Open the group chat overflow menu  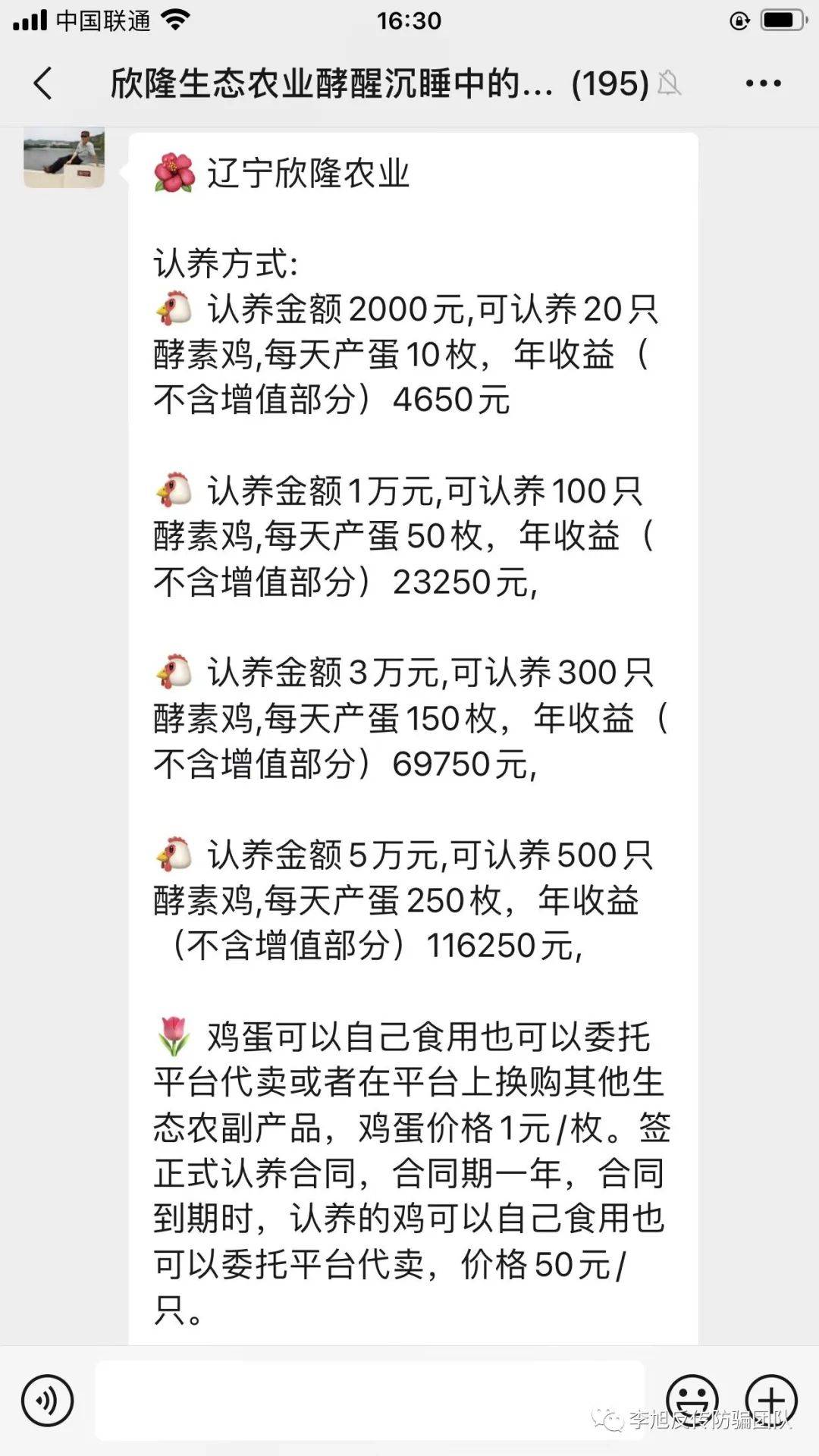coord(763,83)
